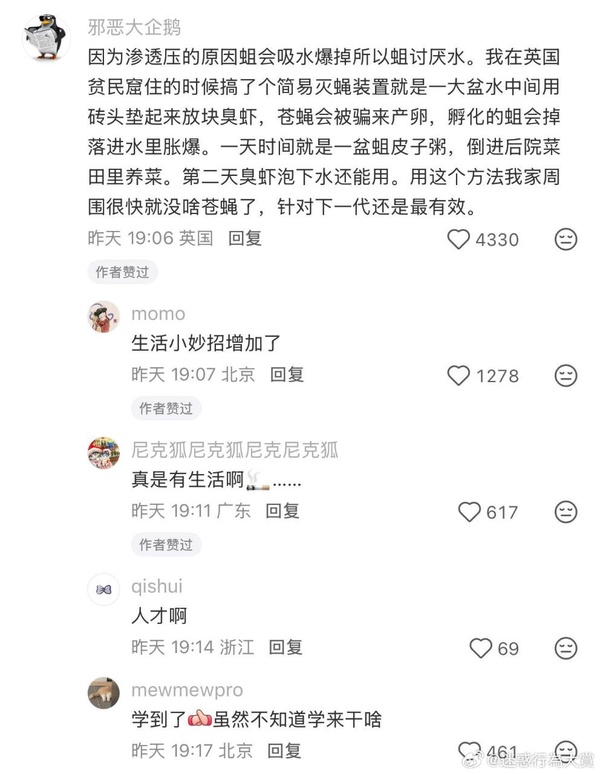Screen dimensions: 600x774
Task: Reply to 尼克狐尼克狐尼克尼克狐's comment
Action: [x=283, y=511]
